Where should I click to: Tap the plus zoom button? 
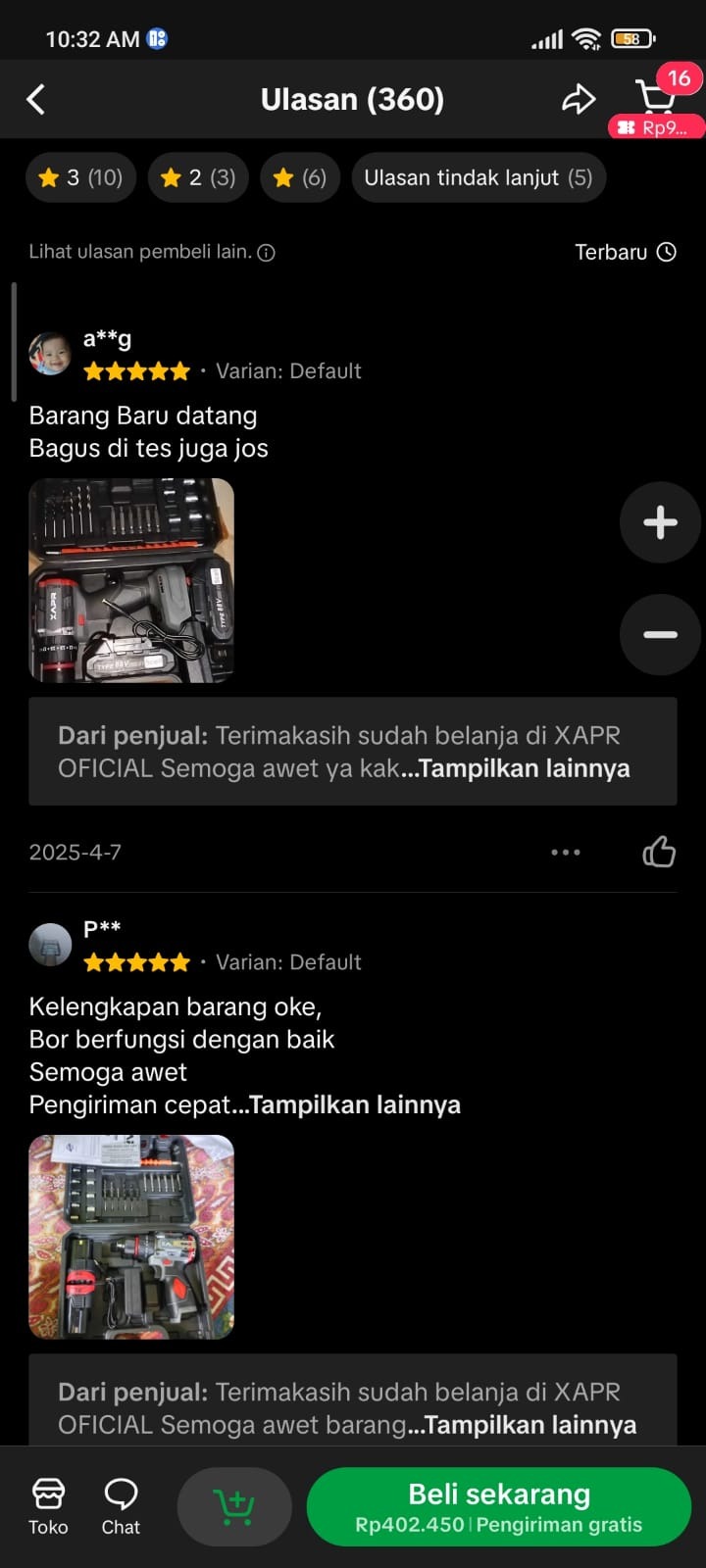pos(660,522)
